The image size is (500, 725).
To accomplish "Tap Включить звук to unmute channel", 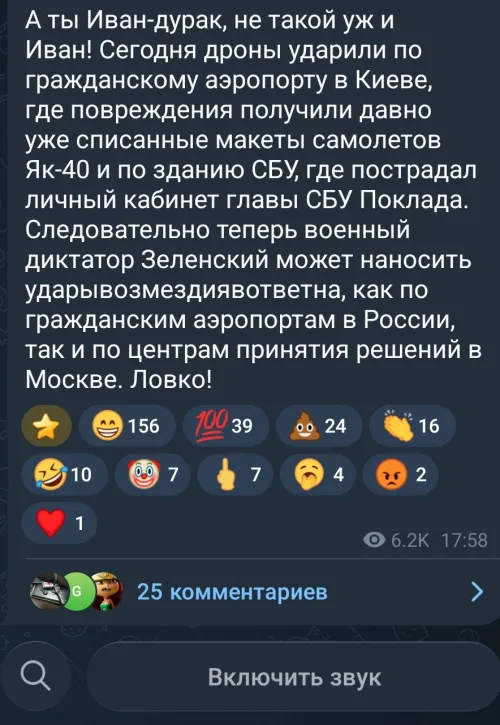I will pos(294,677).
